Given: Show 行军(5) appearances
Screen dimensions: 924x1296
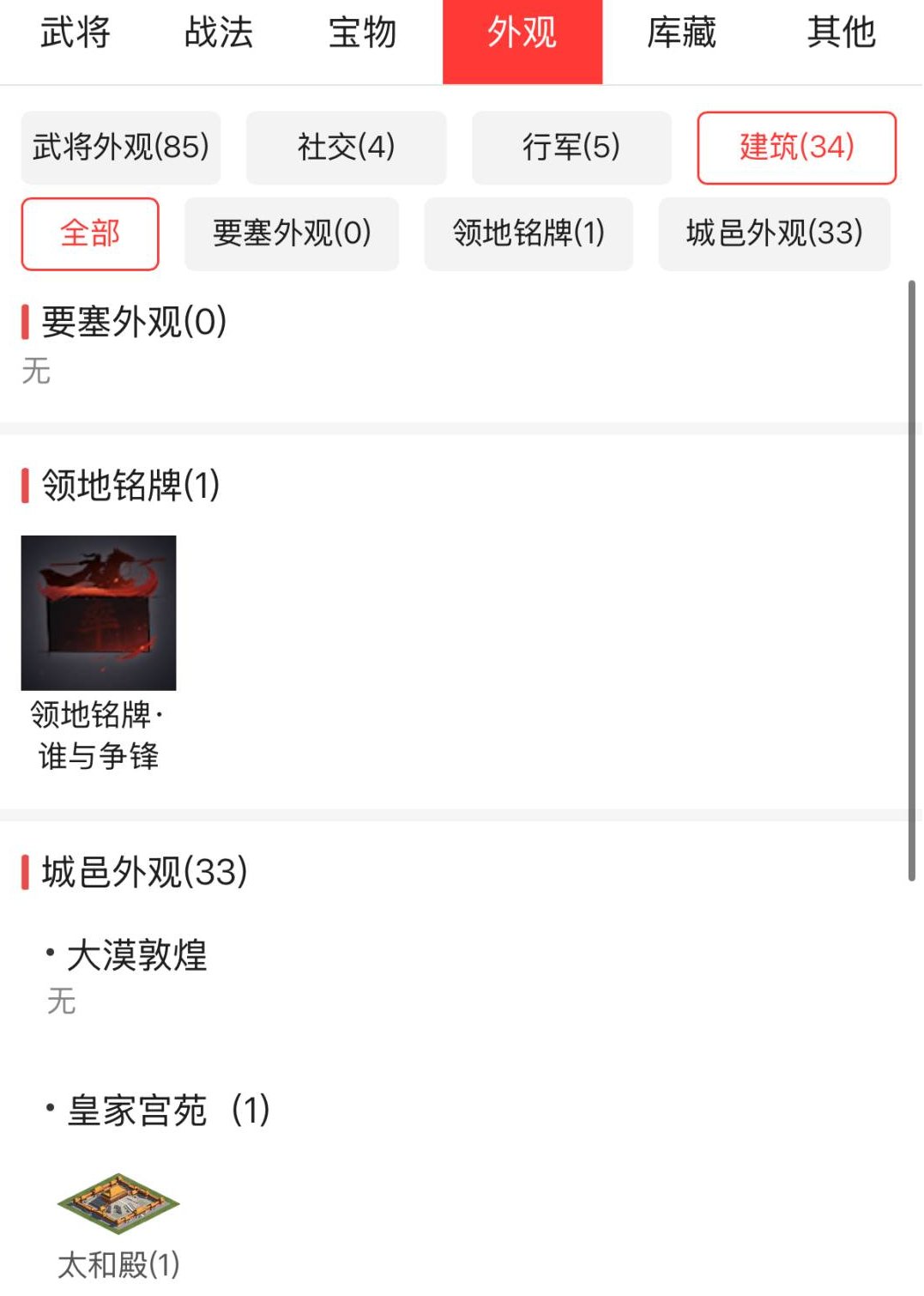Looking at the screenshot, I should [571, 147].
